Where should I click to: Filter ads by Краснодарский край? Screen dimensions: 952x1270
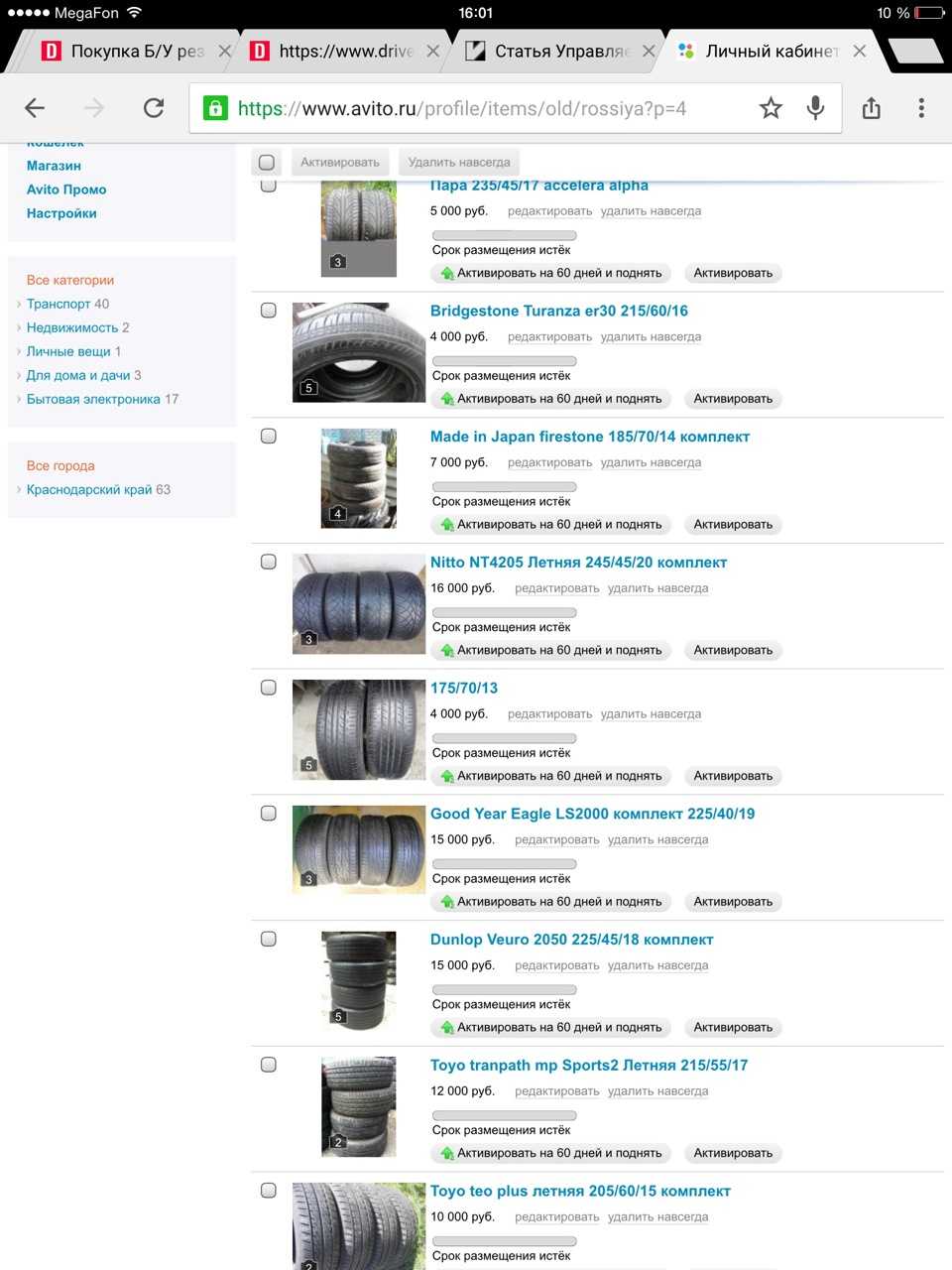(x=89, y=489)
